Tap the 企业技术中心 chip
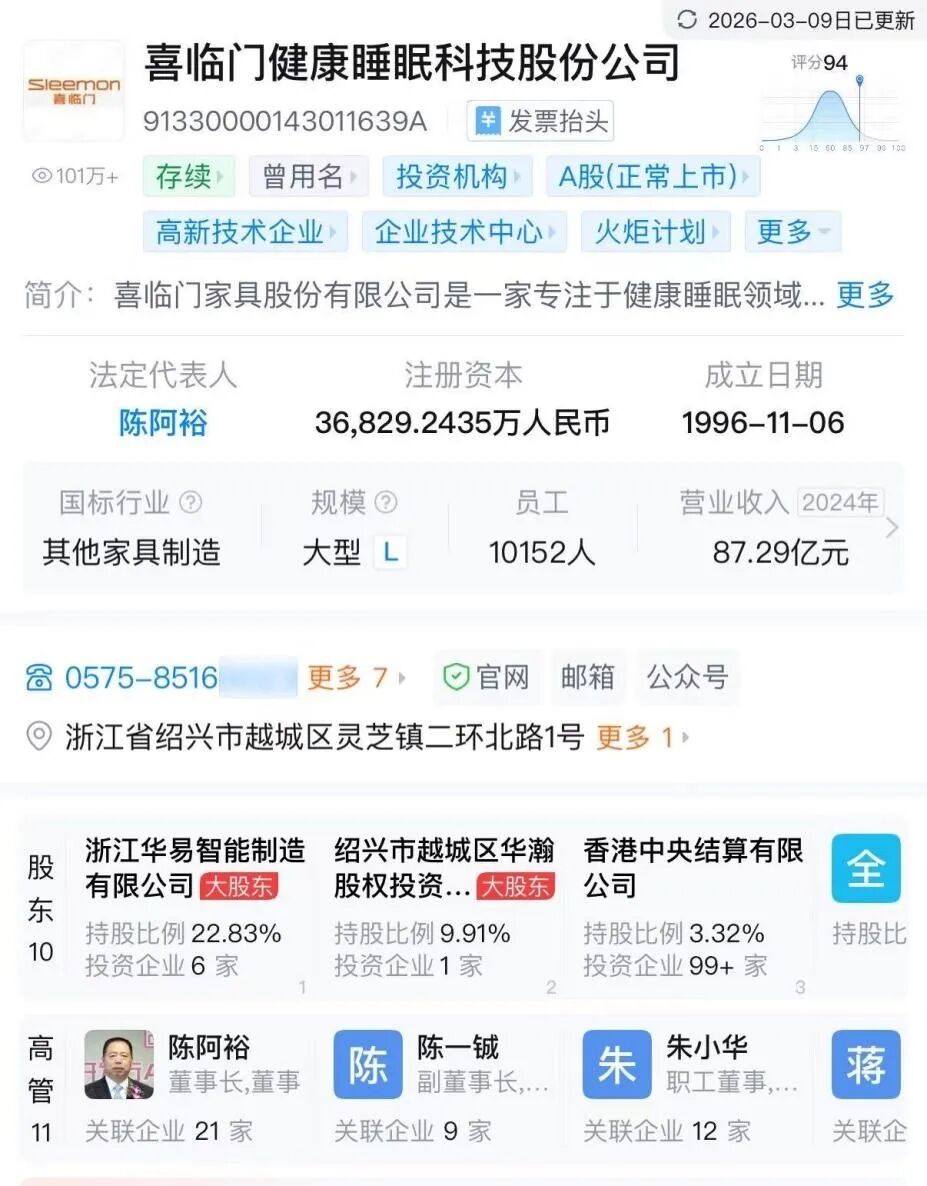This screenshot has height=1186, width=927. [x=463, y=232]
